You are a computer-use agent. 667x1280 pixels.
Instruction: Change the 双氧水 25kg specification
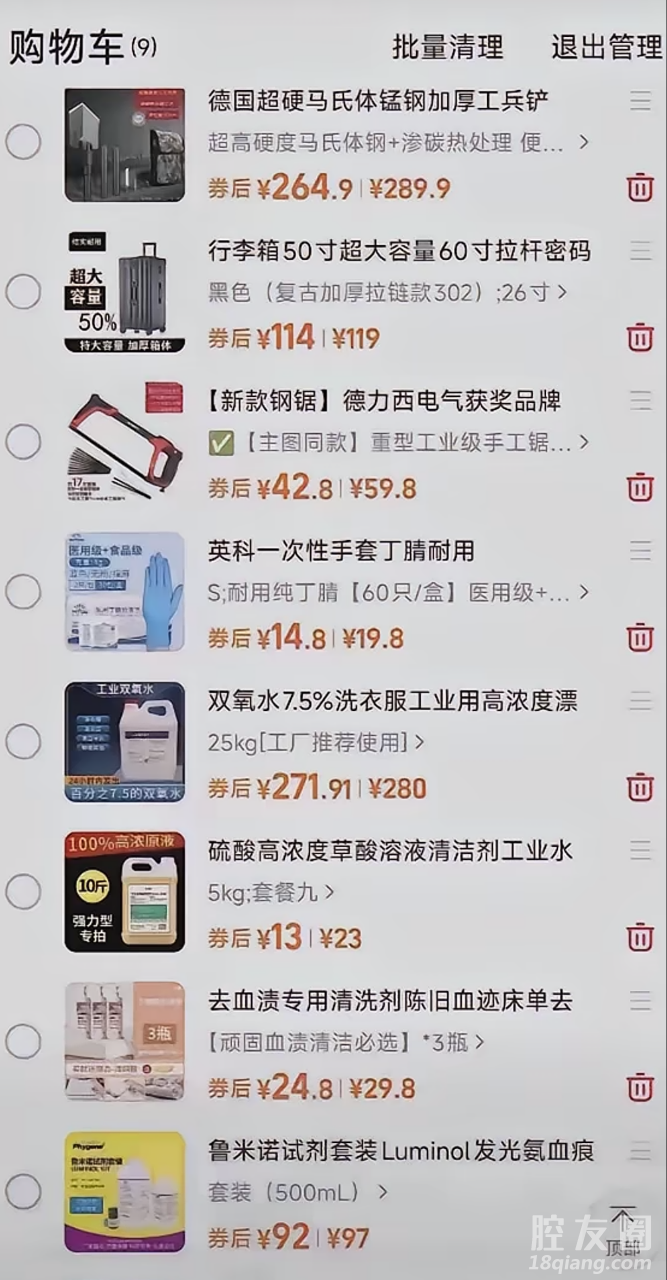pyautogui.click(x=316, y=743)
